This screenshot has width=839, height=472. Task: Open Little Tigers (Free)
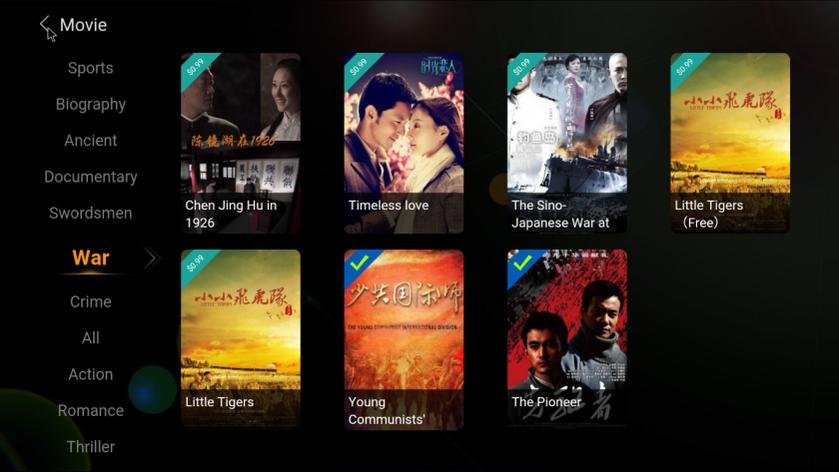(x=730, y=142)
